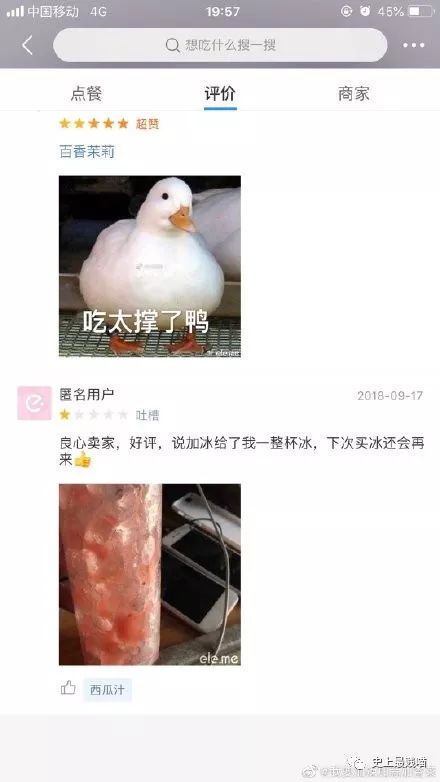Tap the 西瓜汁 item tag

[x=107, y=690]
